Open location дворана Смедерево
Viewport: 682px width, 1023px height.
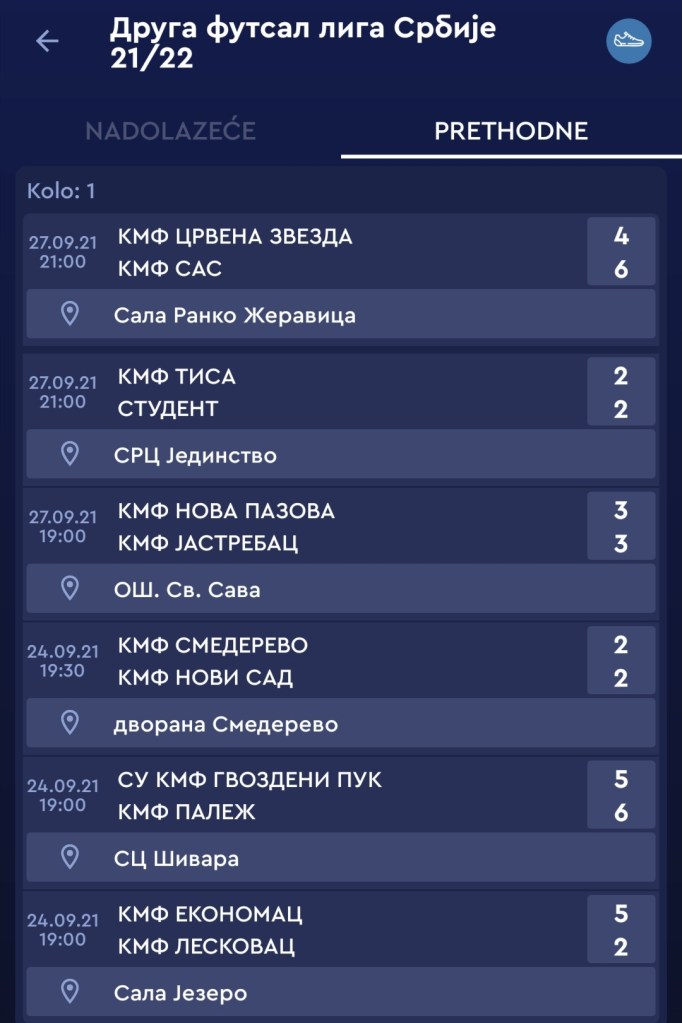[340, 723]
